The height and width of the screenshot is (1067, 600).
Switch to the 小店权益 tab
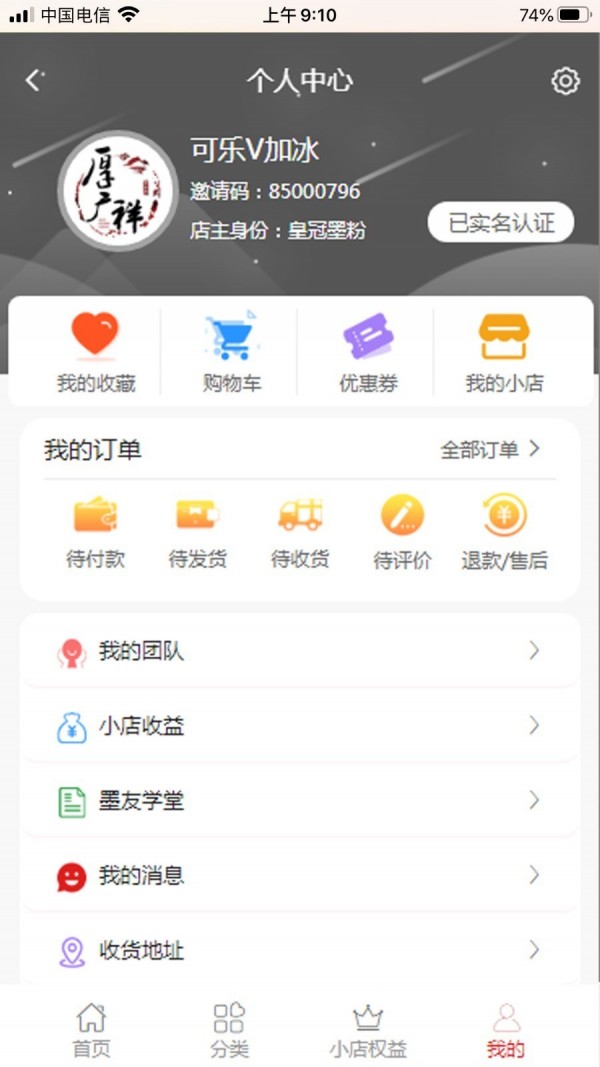pos(368,1030)
